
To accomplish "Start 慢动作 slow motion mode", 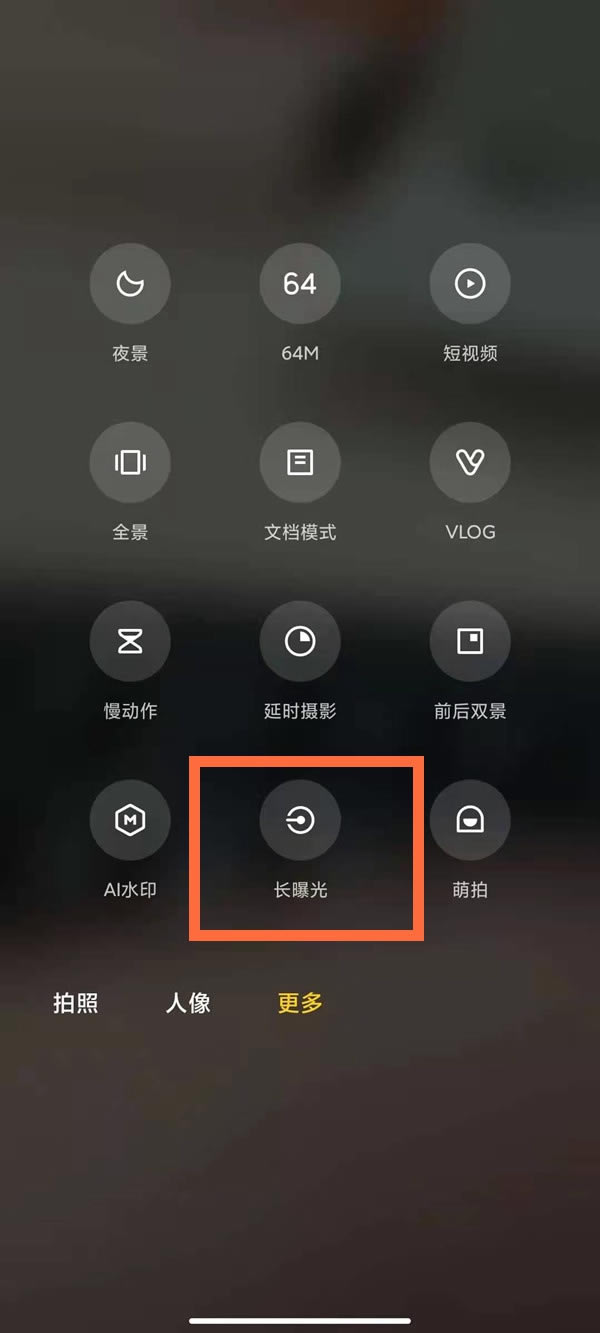I will (x=130, y=642).
